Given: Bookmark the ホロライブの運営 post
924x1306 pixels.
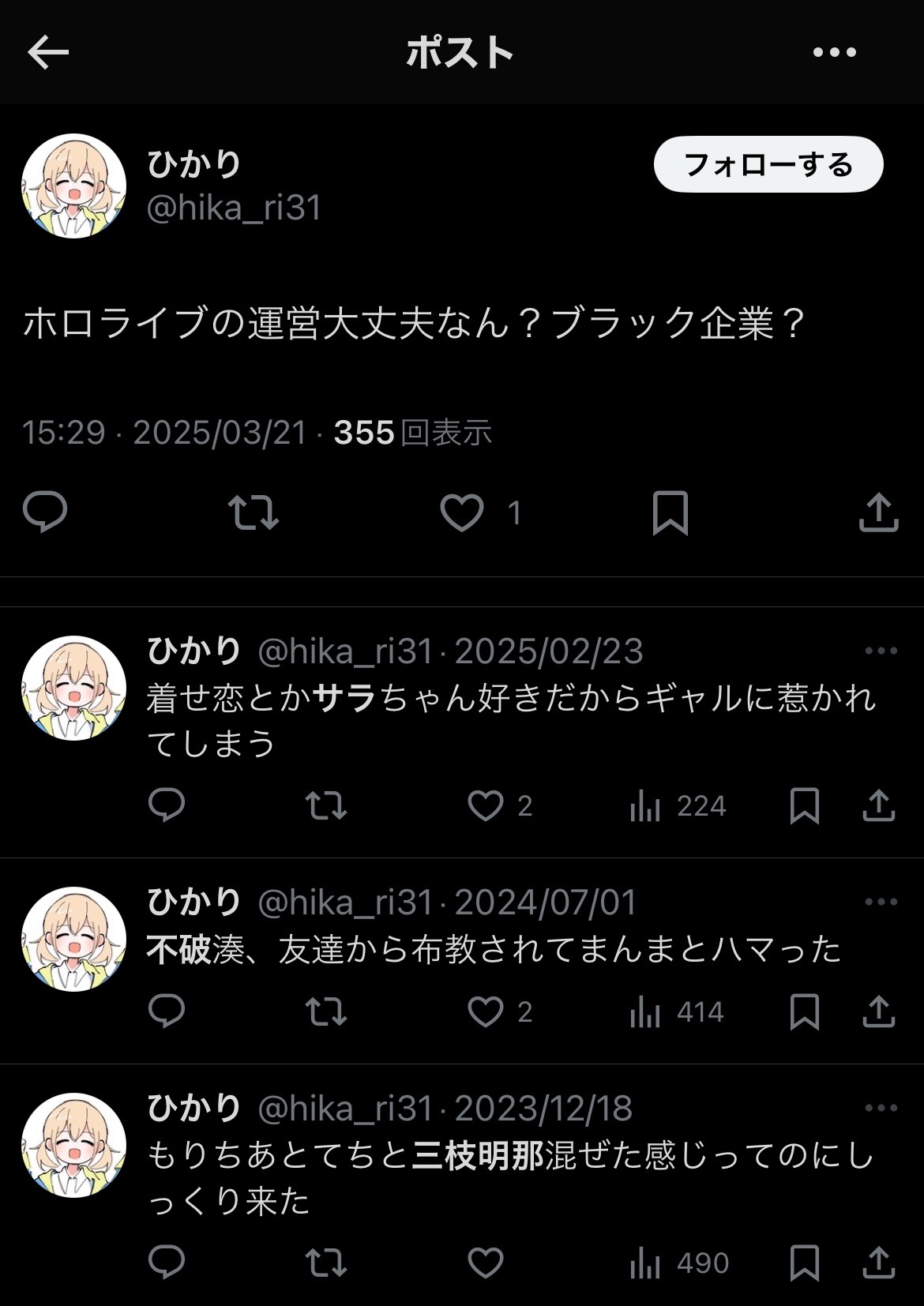Looking at the screenshot, I should pos(670,512).
